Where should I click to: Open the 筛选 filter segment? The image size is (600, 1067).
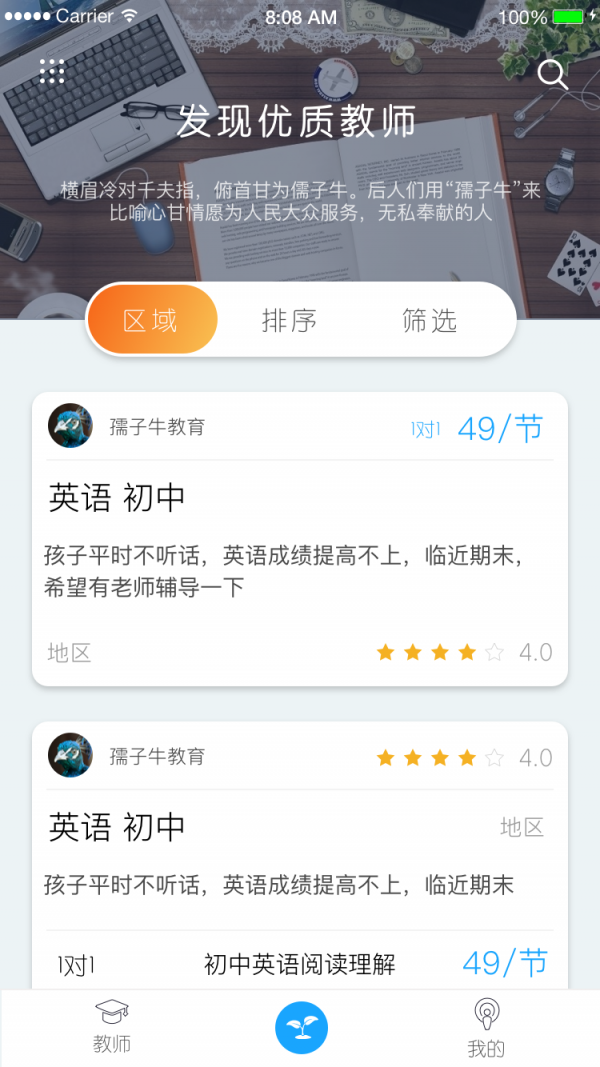(x=429, y=320)
